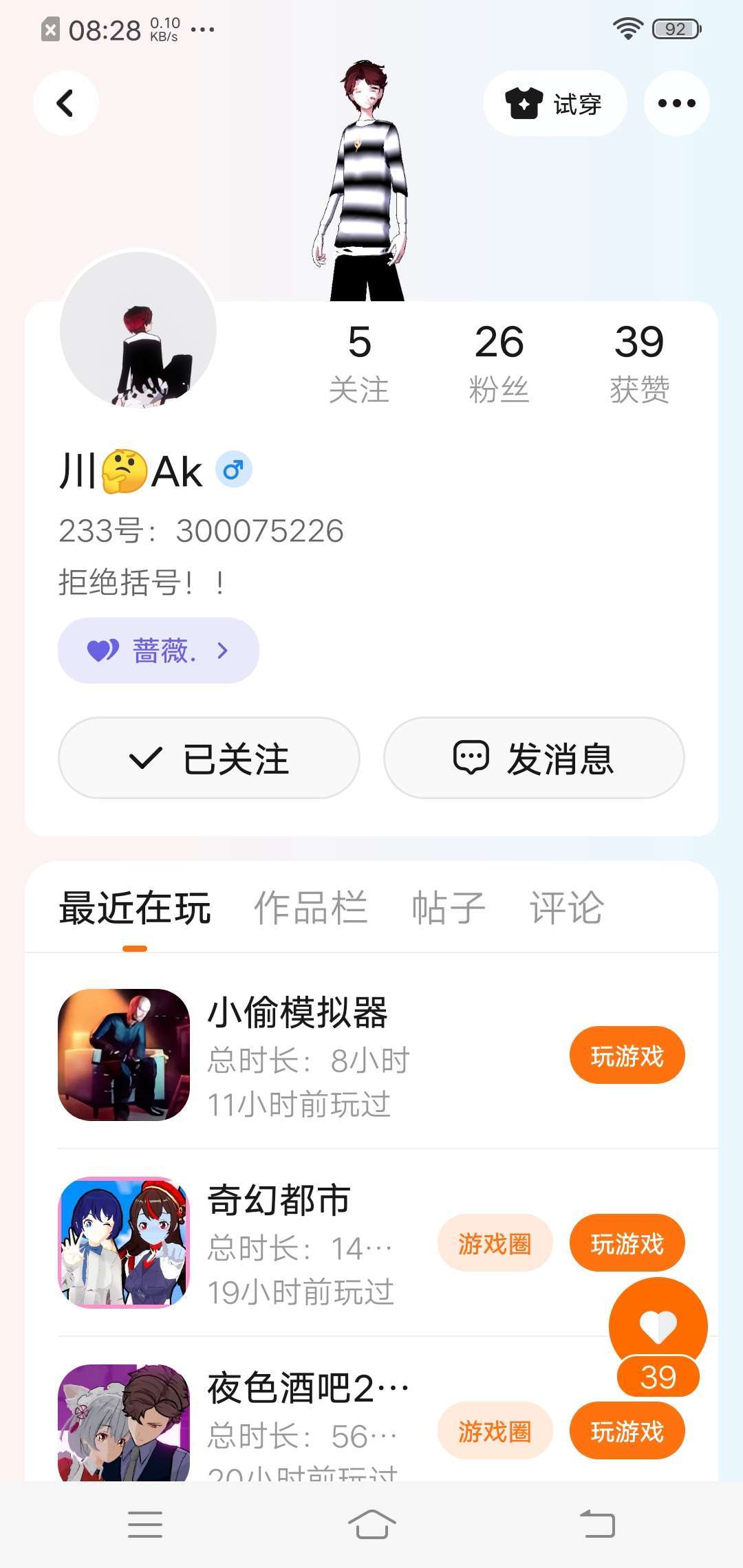The width and height of the screenshot is (743, 1568).
Task: Select the 最近在玩 tab
Action: tap(135, 908)
